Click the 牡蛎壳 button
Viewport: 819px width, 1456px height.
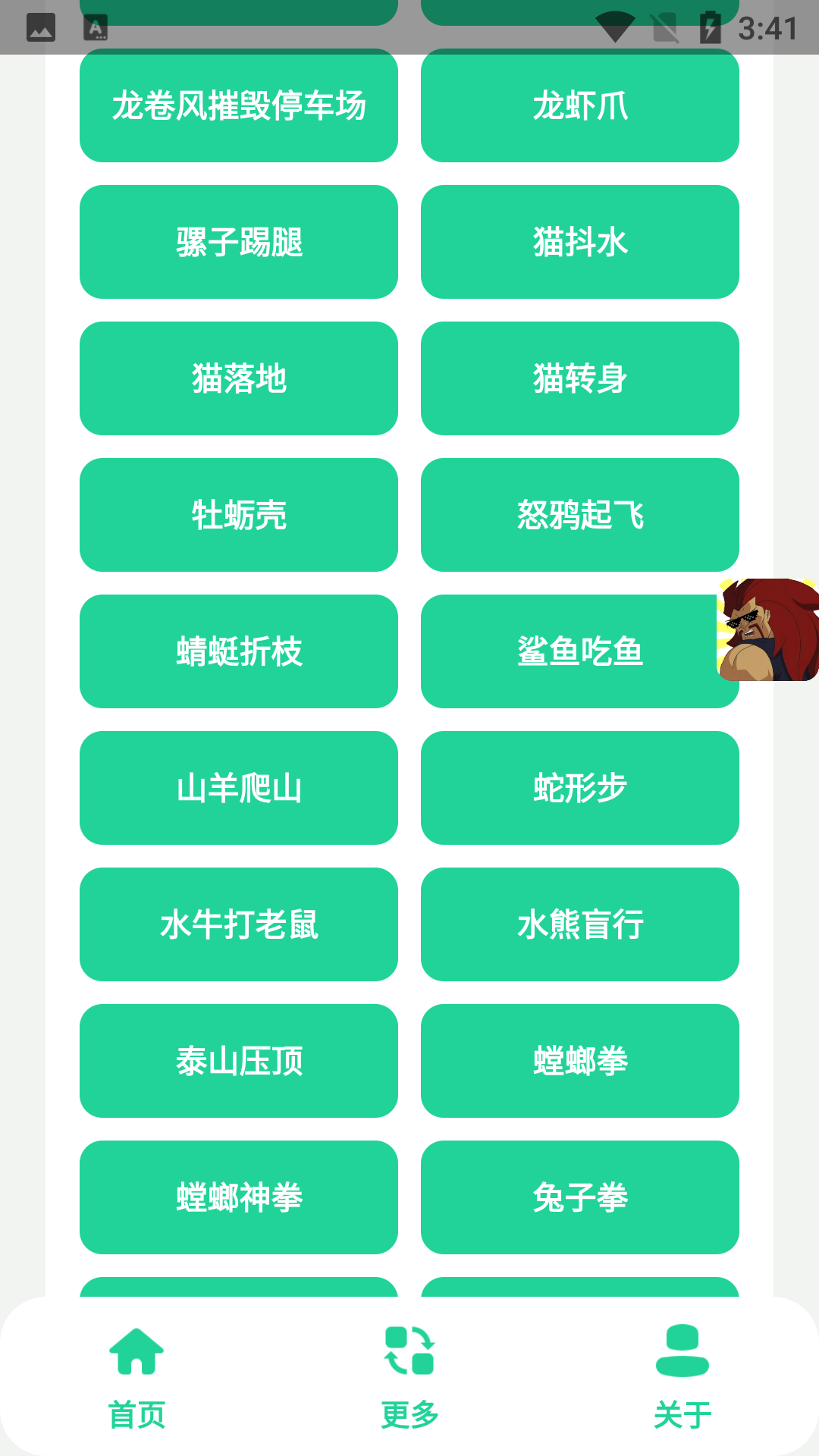tap(239, 516)
